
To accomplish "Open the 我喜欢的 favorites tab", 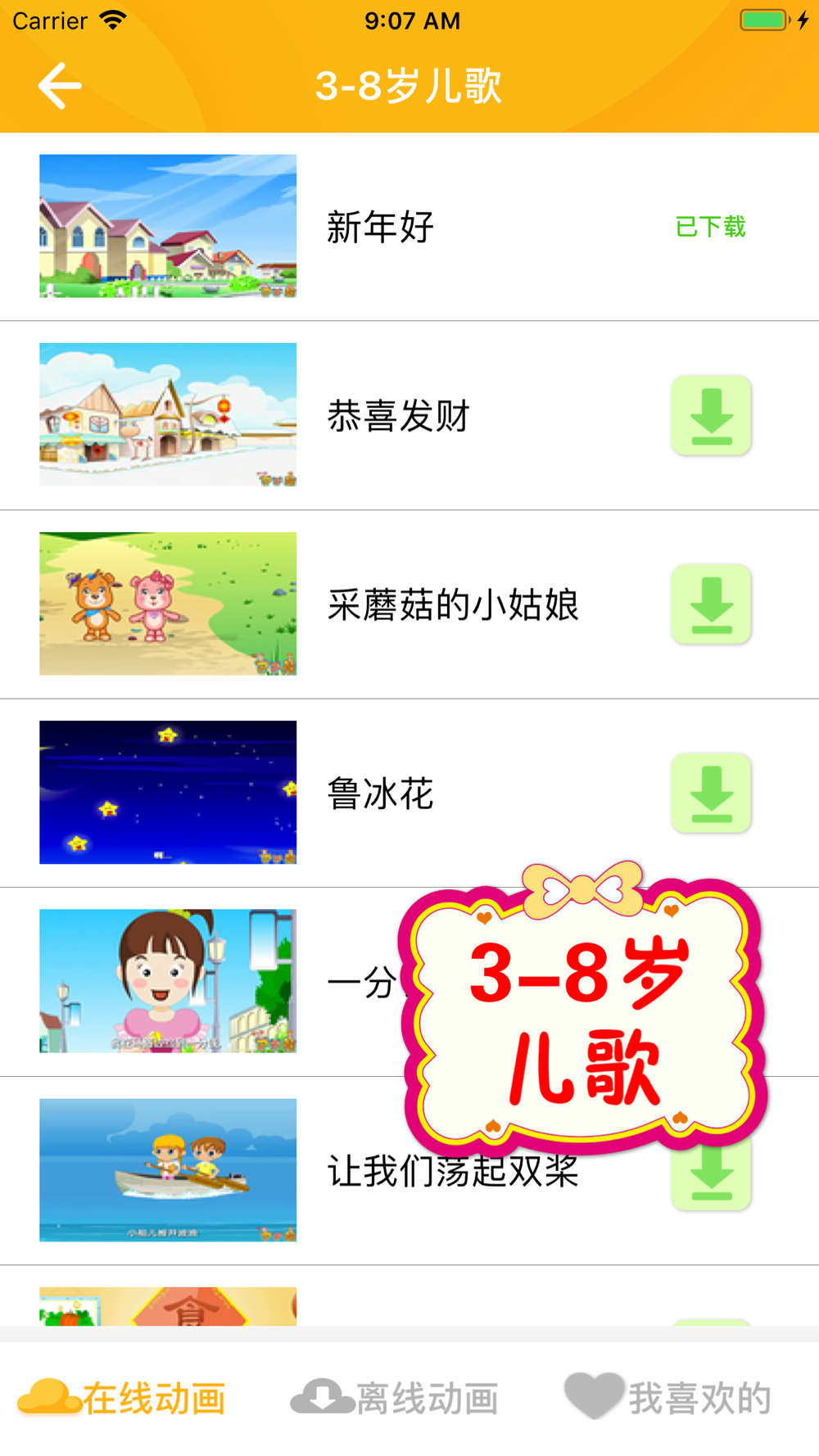I will 667,1398.
